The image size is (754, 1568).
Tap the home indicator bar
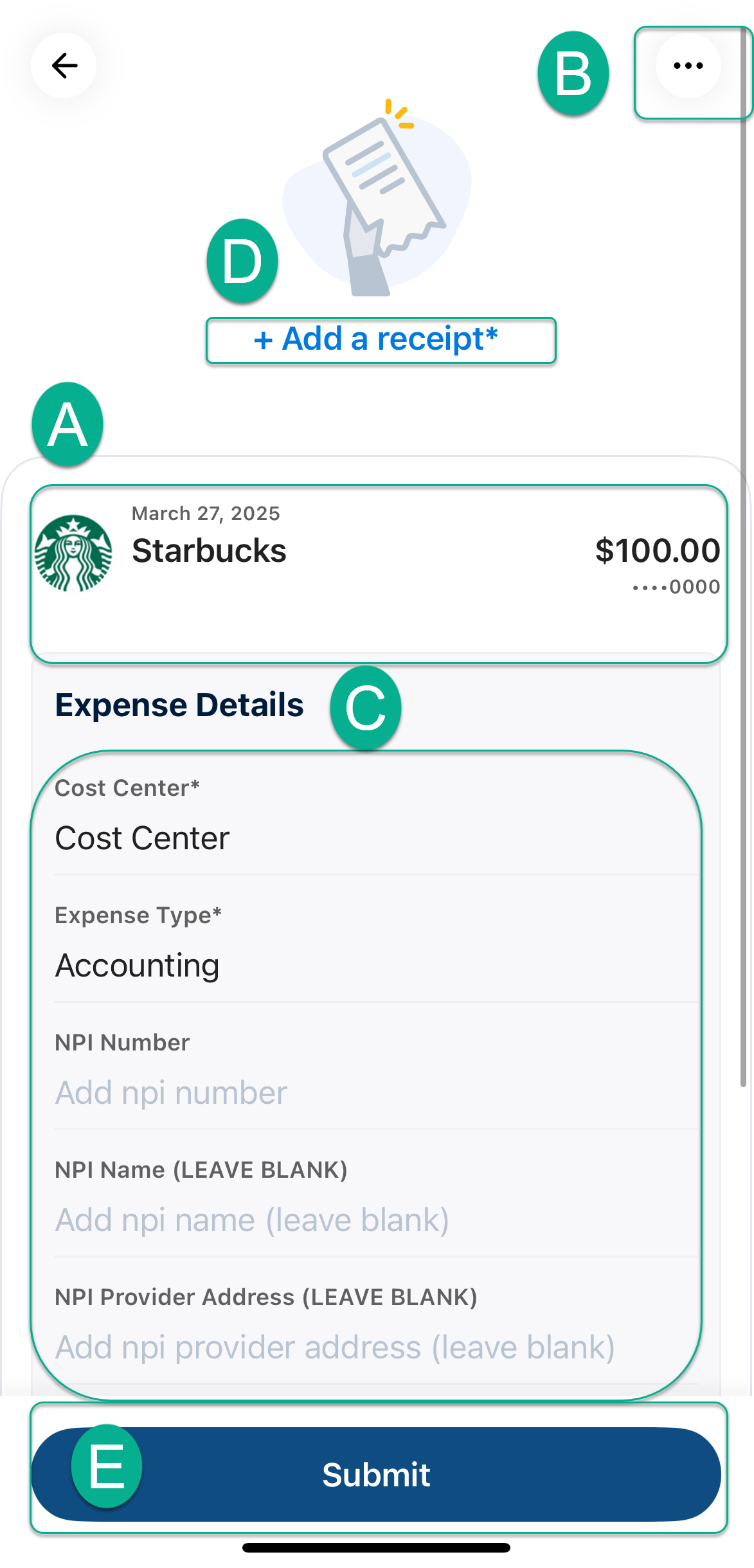pos(377,1546)
